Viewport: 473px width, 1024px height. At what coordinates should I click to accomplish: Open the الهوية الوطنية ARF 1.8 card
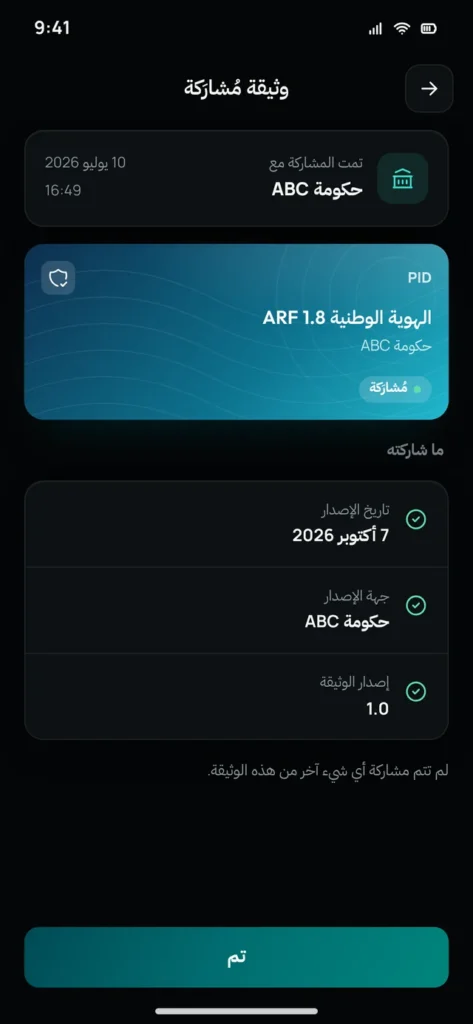[236, 332]
